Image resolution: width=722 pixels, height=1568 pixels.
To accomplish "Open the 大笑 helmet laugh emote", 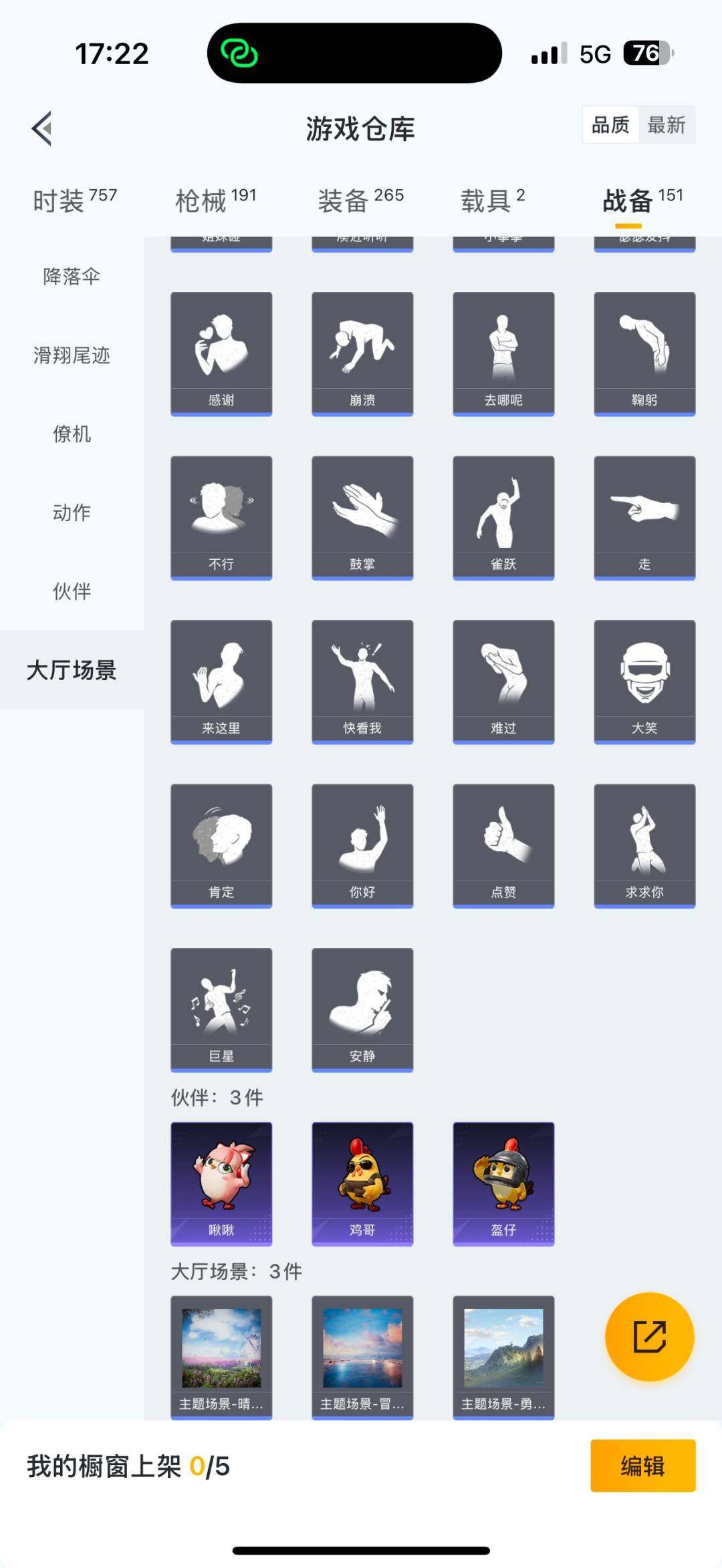I will pos(644,678).
